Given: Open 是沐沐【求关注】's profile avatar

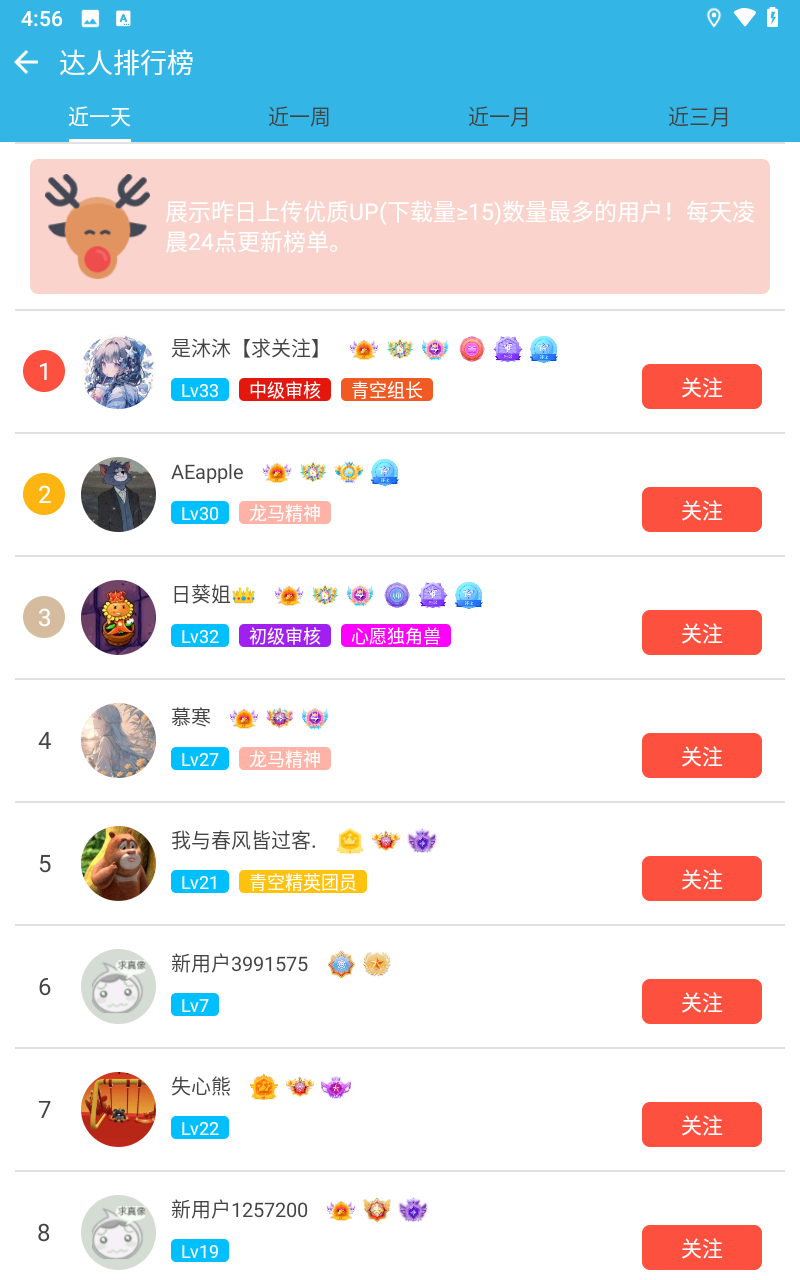Looking at the screenshot, I should (x=118, y=372).
